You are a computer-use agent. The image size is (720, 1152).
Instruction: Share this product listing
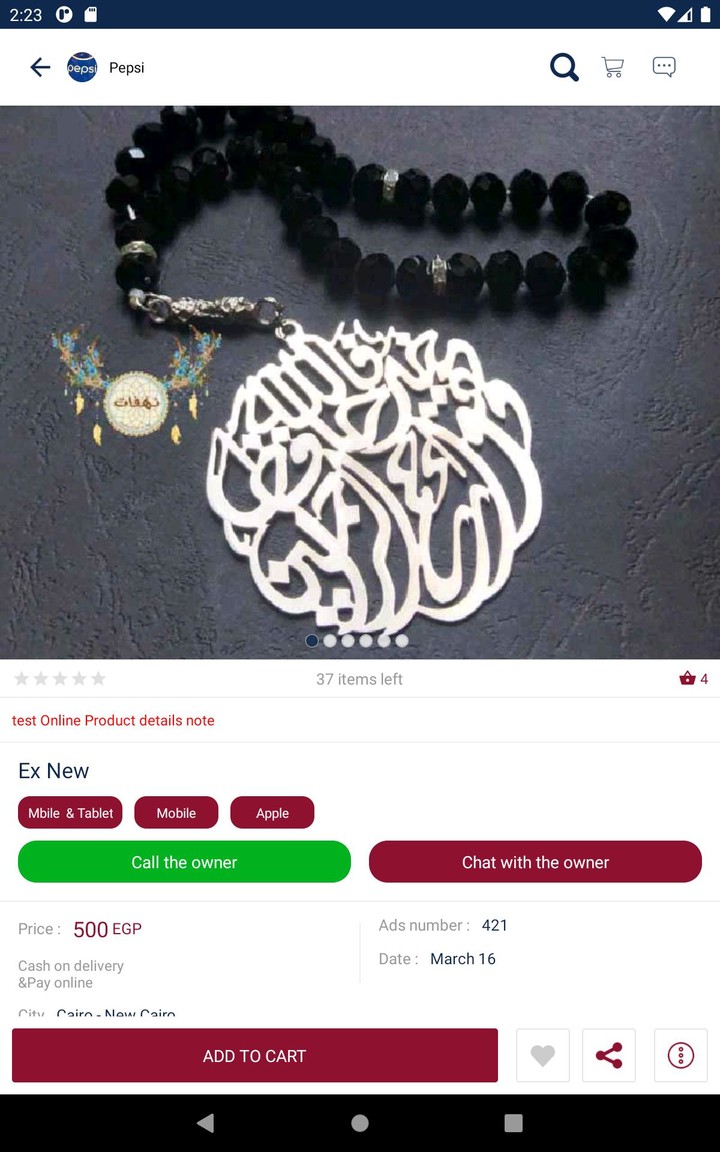coord(609,1056)
